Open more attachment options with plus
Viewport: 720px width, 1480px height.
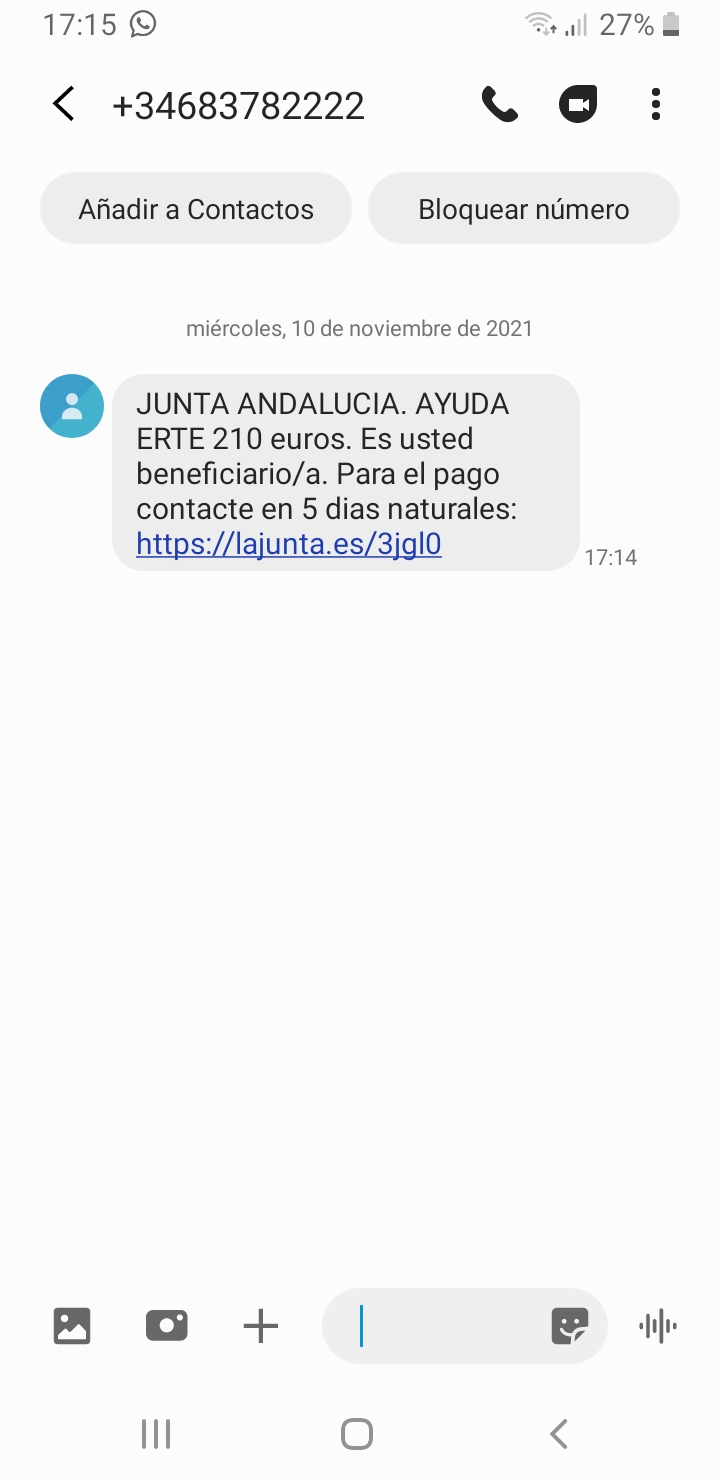[260, 1326]
